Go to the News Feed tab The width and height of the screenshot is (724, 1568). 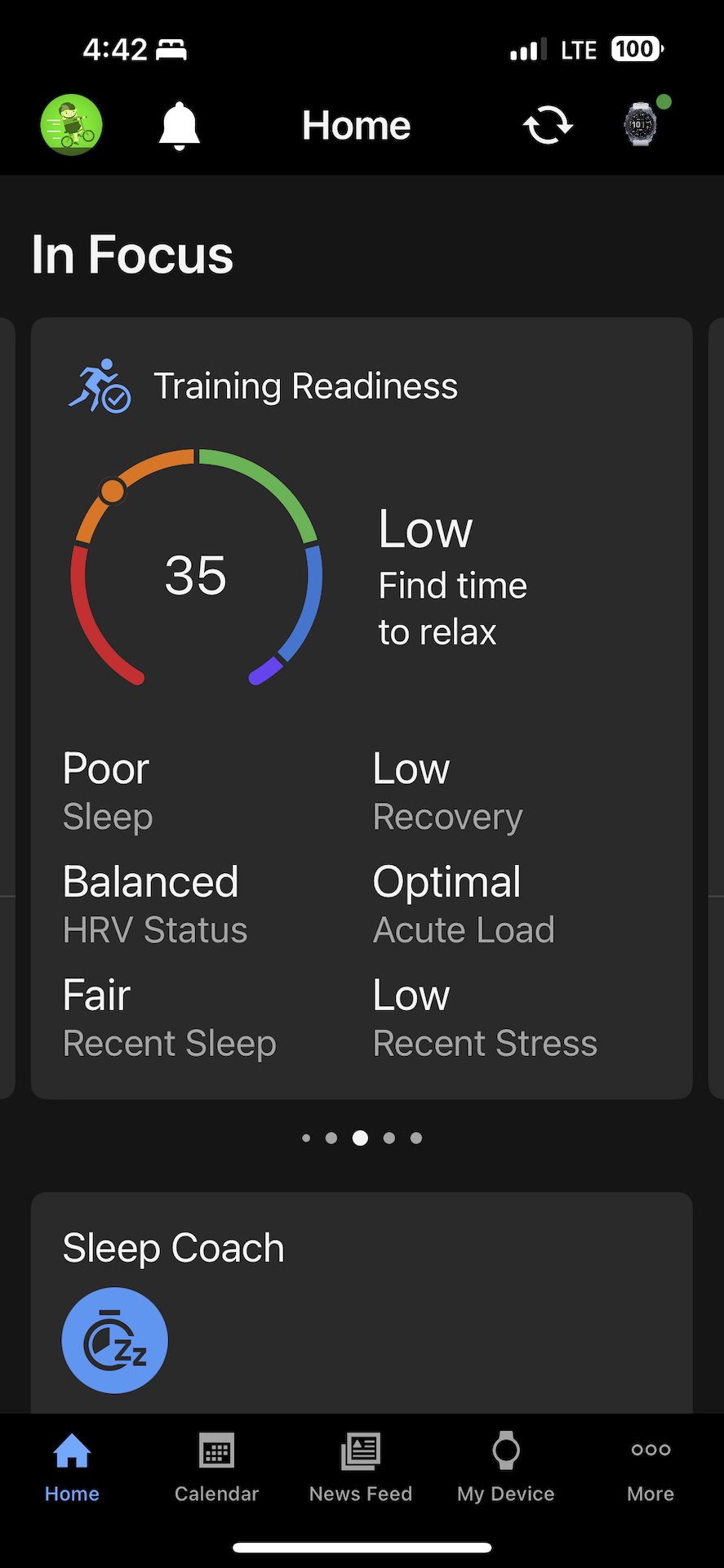[x=361, y=1468]
